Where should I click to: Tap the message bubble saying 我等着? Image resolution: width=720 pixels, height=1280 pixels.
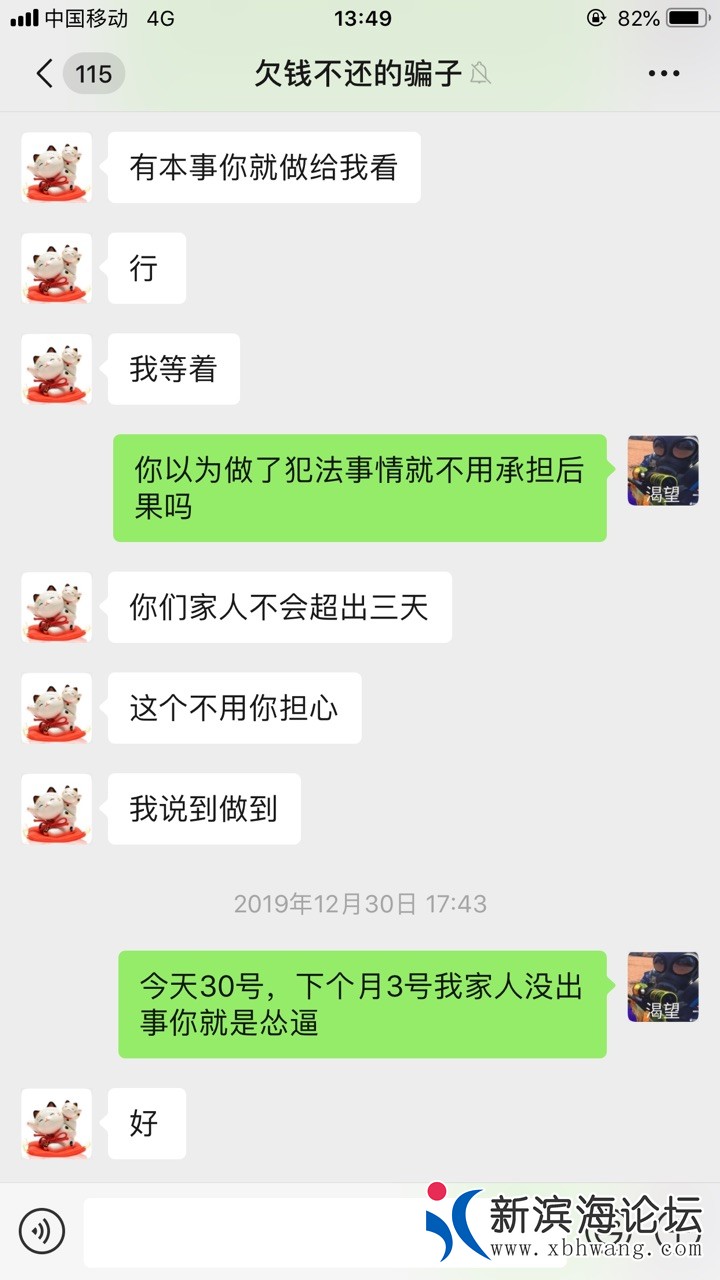pos(173,368)
